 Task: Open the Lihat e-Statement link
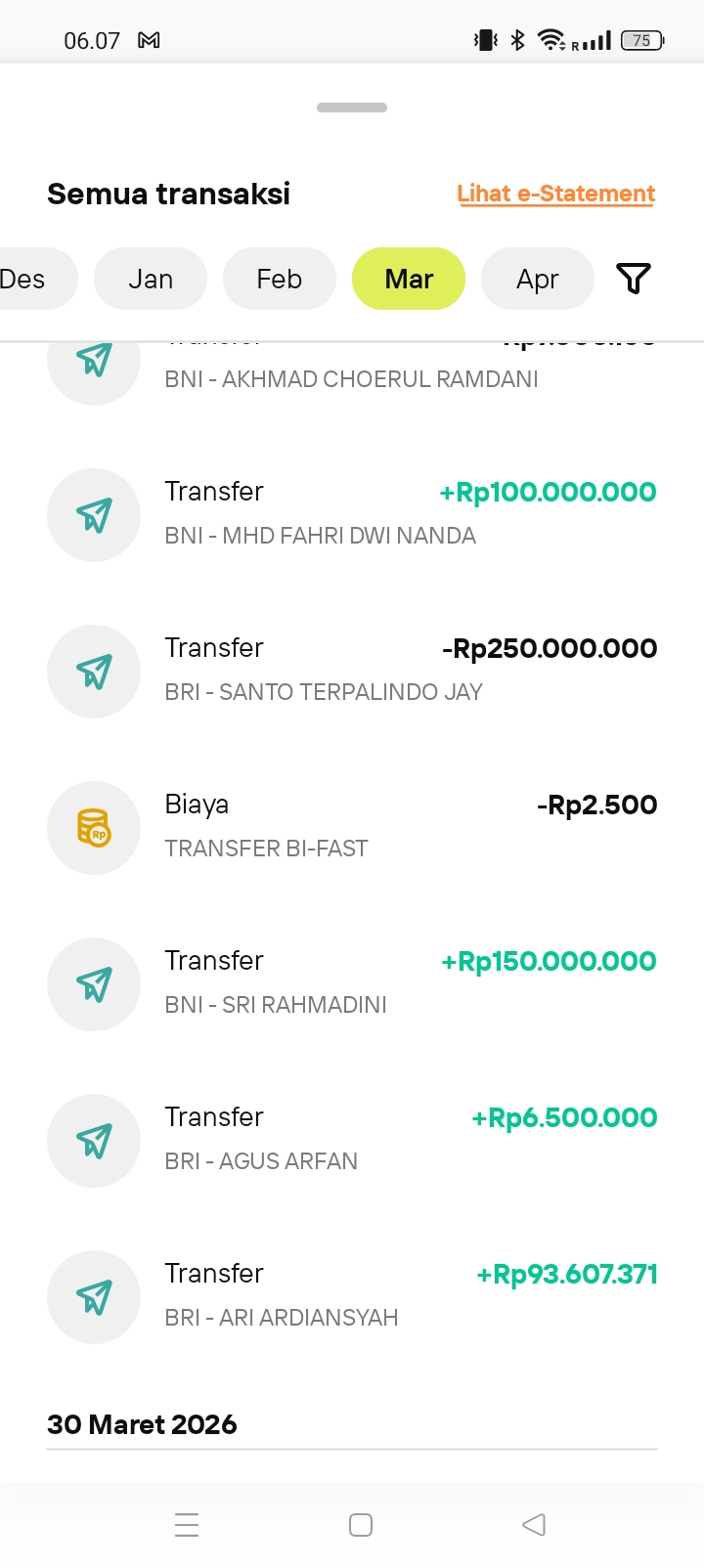[x=555, y=194]
